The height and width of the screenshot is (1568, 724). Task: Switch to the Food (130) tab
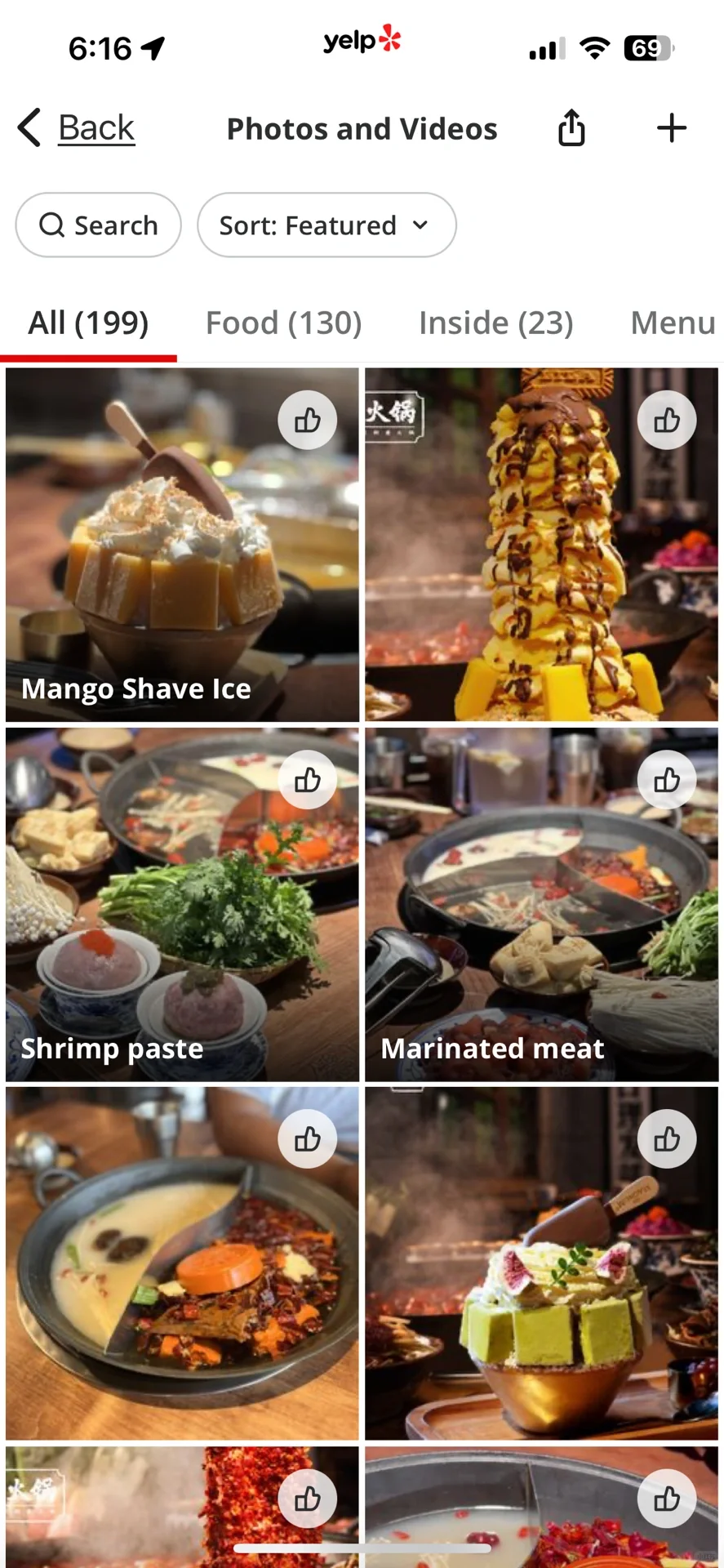click(x=283, y=322)
